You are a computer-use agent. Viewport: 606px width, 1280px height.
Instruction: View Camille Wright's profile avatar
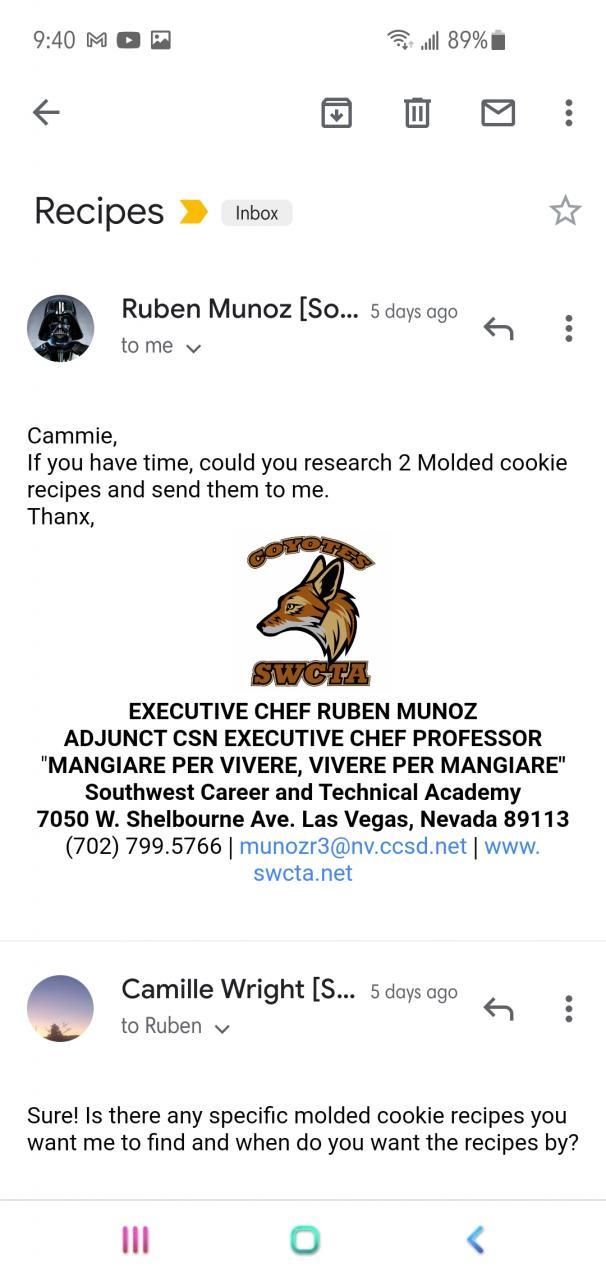pos(60,1009)
